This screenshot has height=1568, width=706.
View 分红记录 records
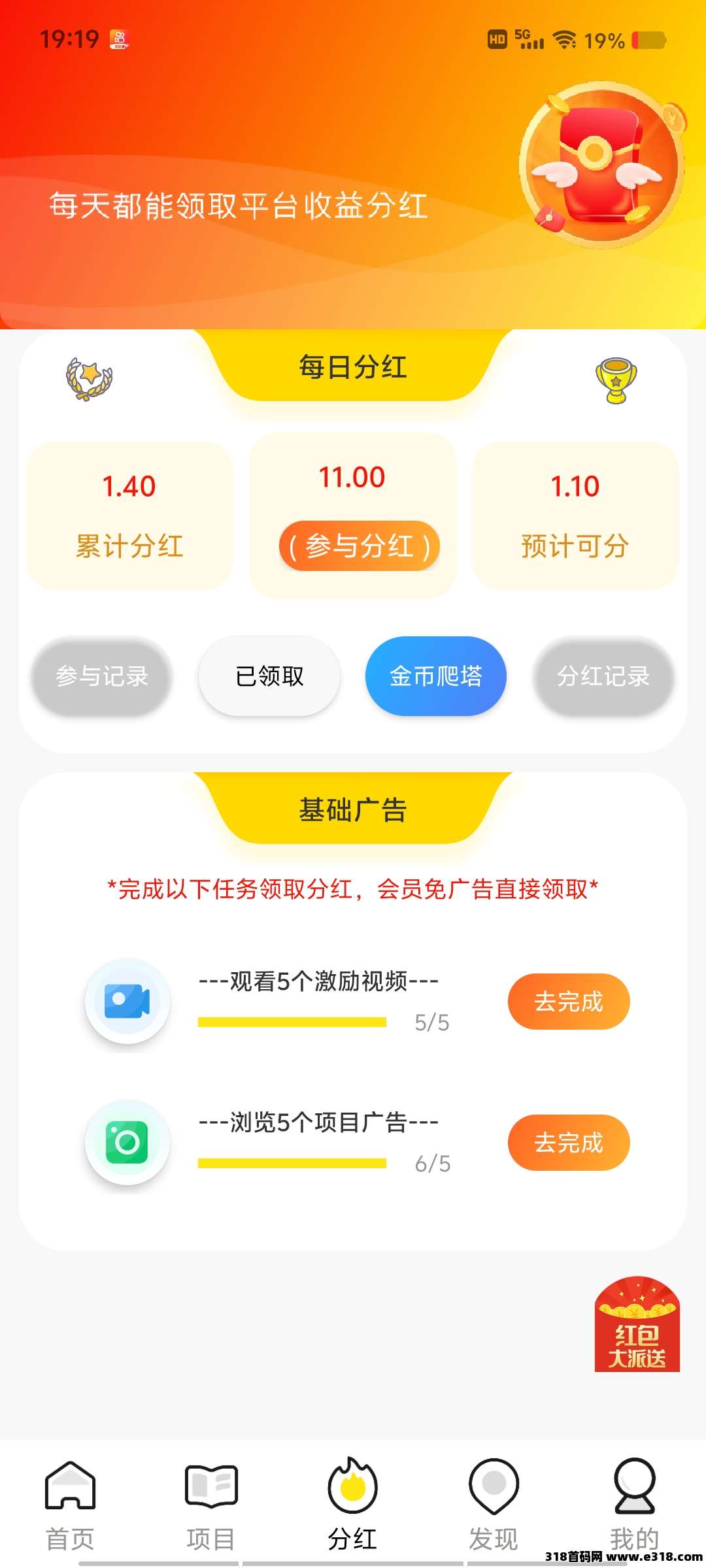point(603,676)
